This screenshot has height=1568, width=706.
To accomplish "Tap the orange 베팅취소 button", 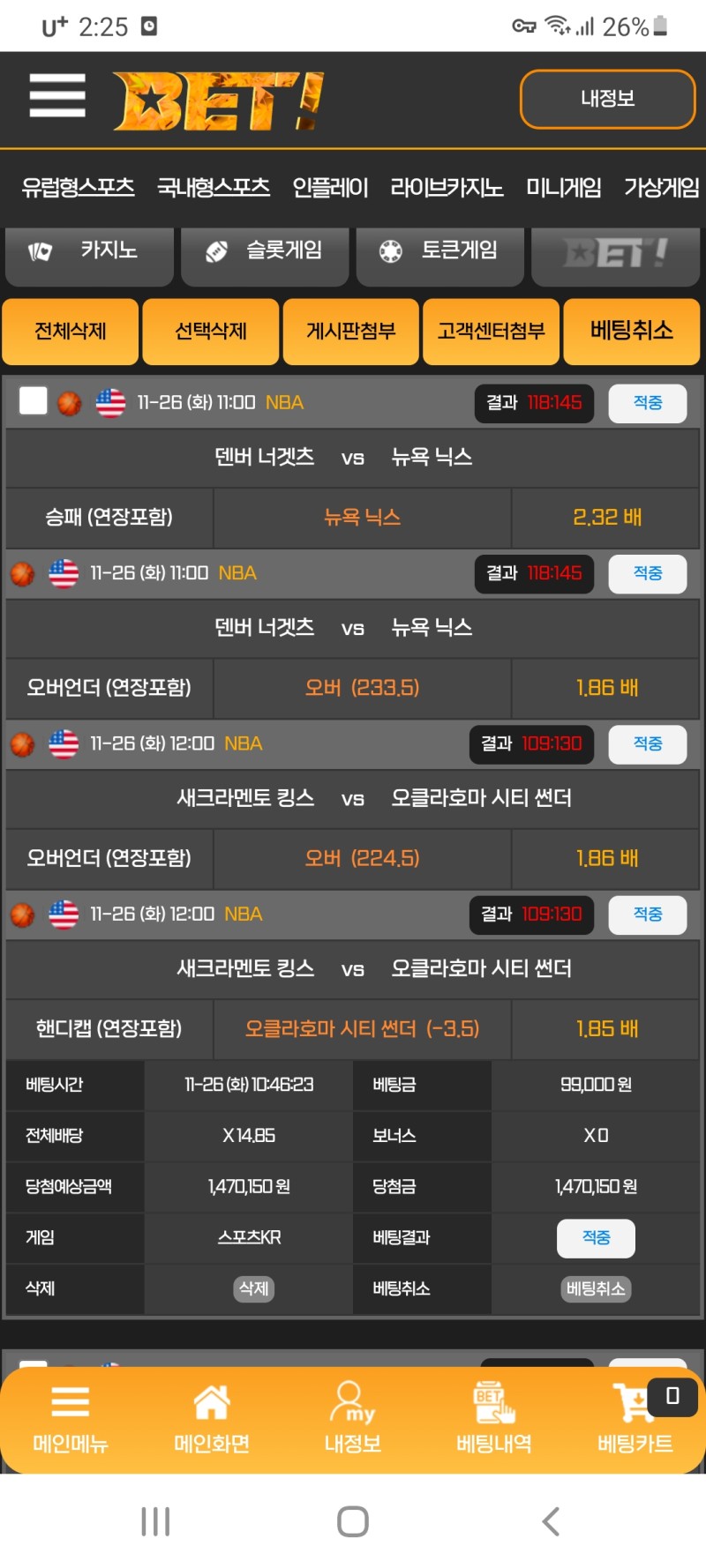I will click(x=631, y=332).
